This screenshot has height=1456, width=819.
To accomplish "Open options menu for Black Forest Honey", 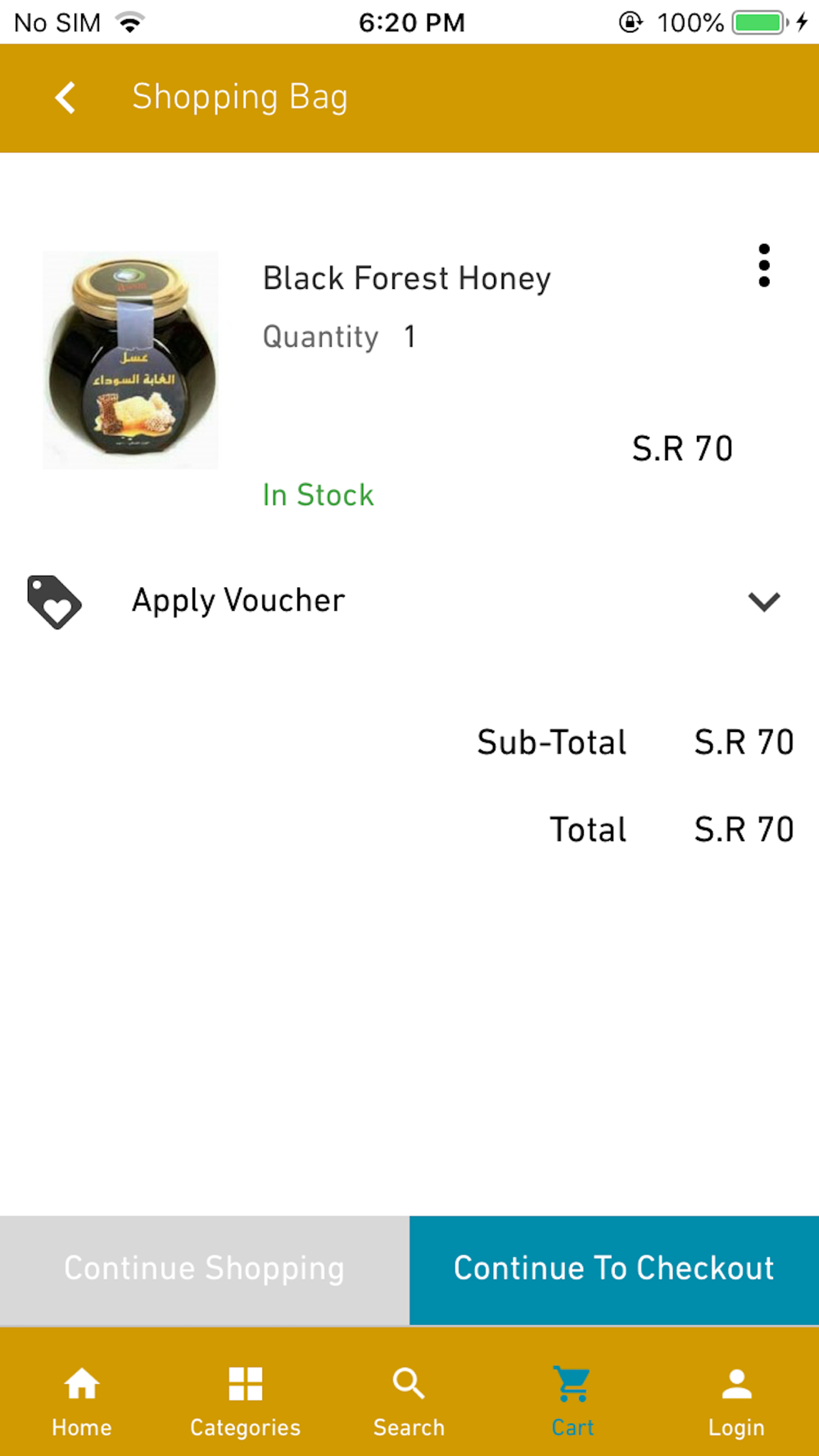I will [763, 266].
